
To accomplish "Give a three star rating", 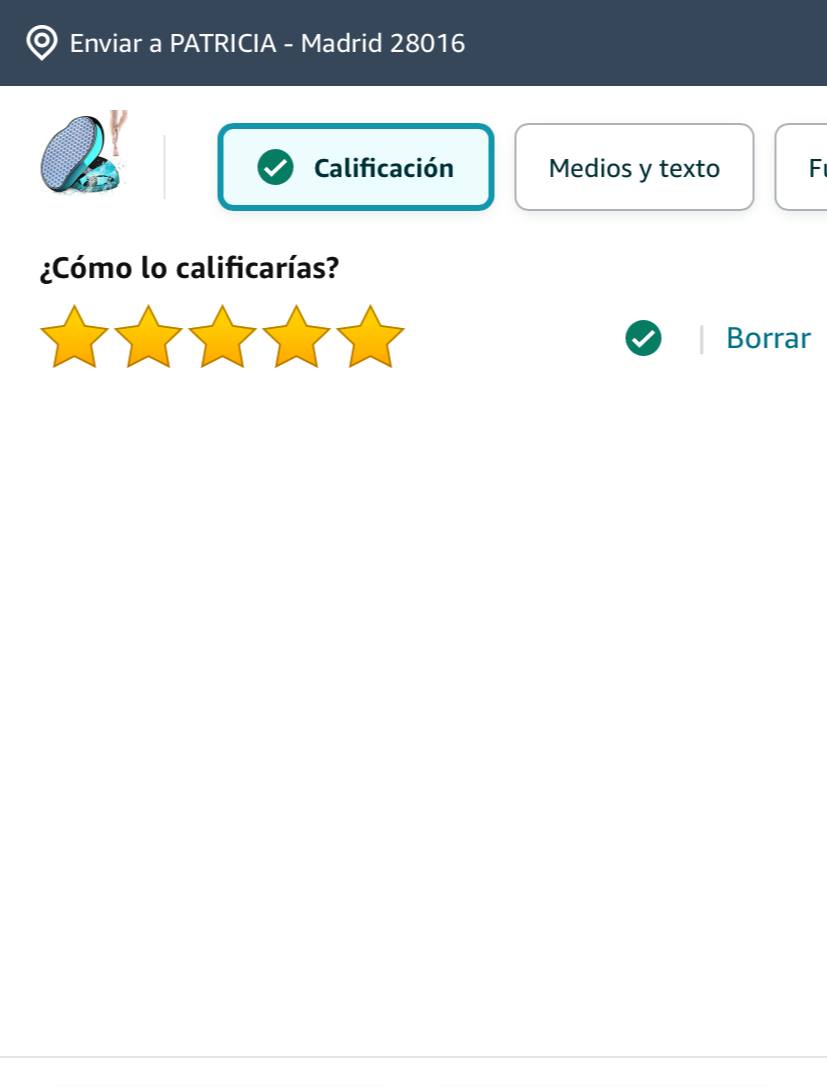I will click(222, 338).
